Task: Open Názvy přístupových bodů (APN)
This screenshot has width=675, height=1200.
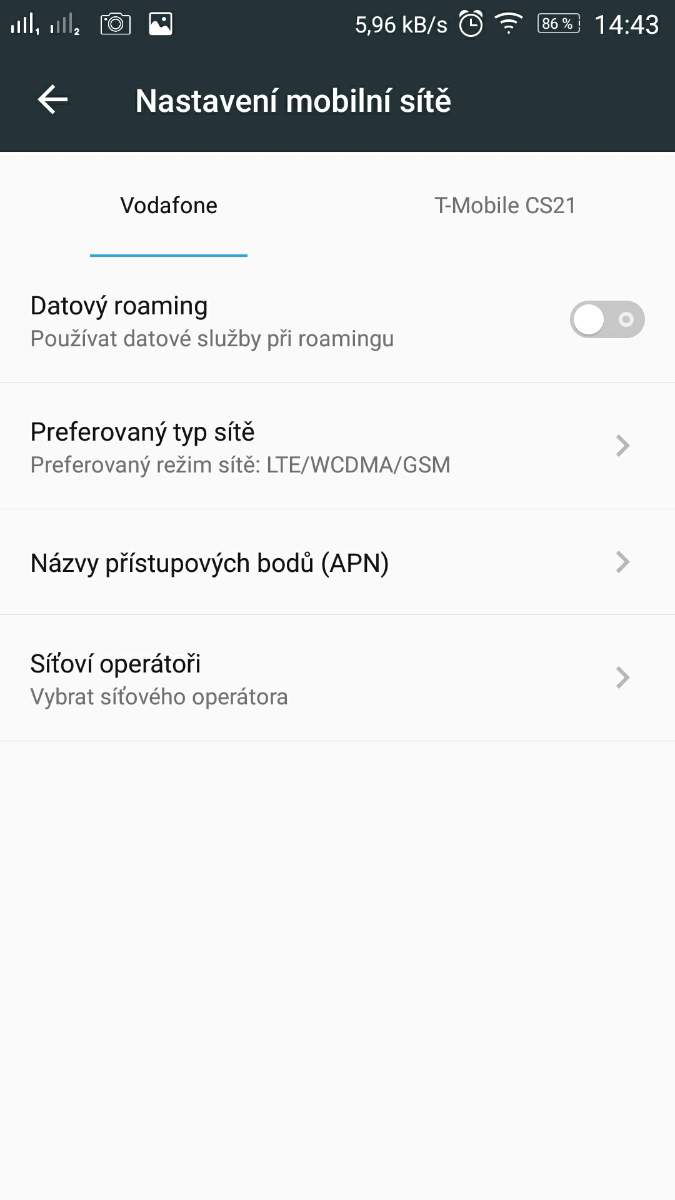Action: coord(337,563)
